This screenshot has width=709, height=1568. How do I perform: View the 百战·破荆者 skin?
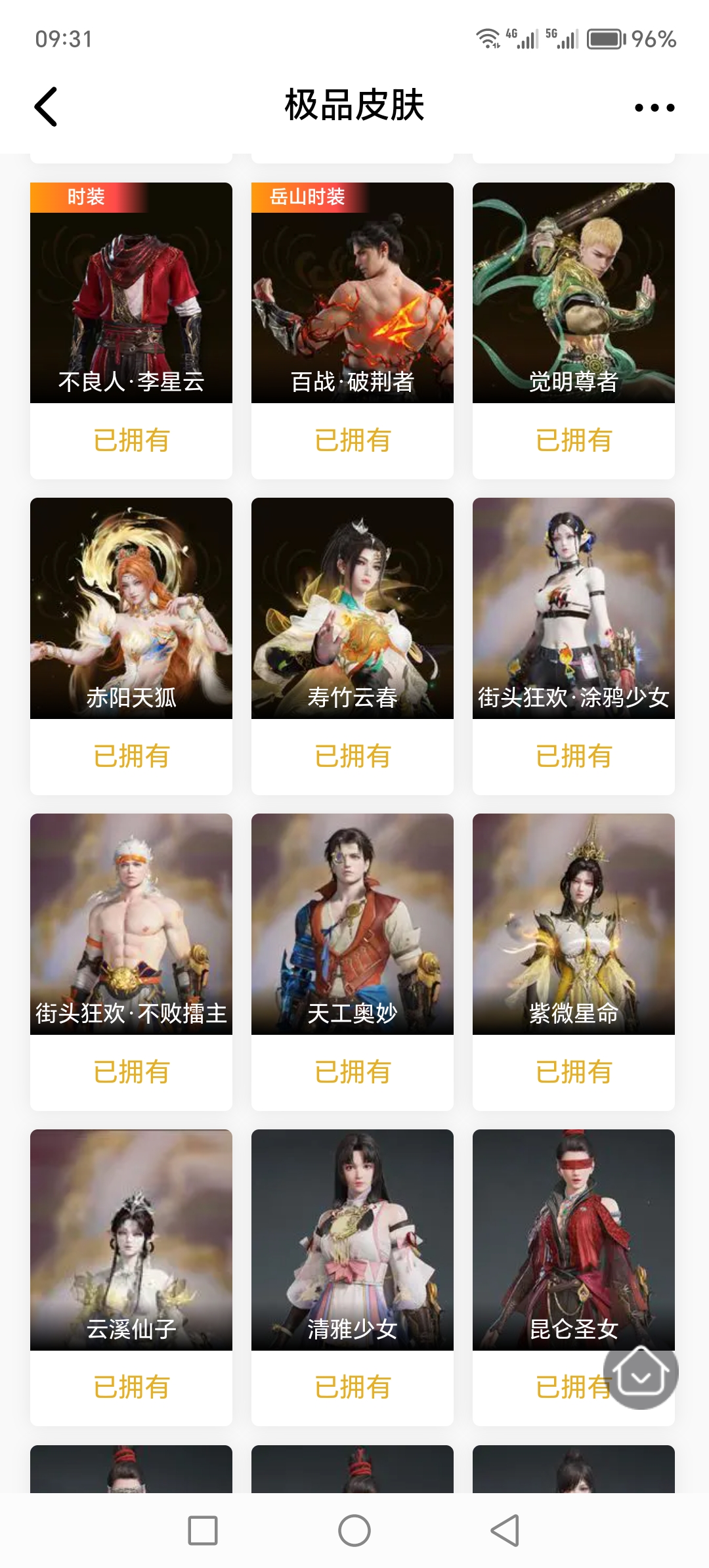[x=353, y=293]
